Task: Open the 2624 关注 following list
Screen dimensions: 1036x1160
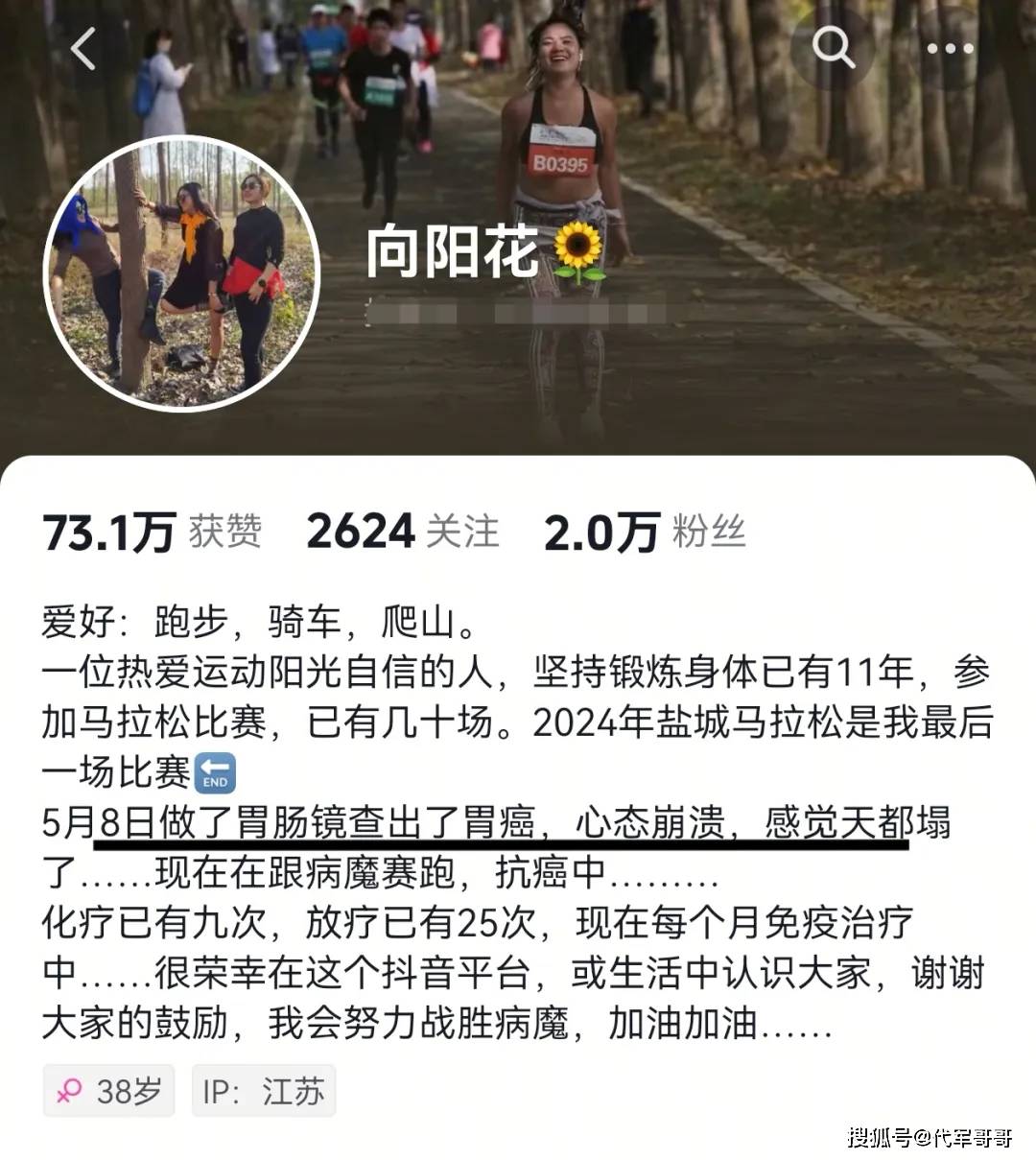Action: [403, 532]
